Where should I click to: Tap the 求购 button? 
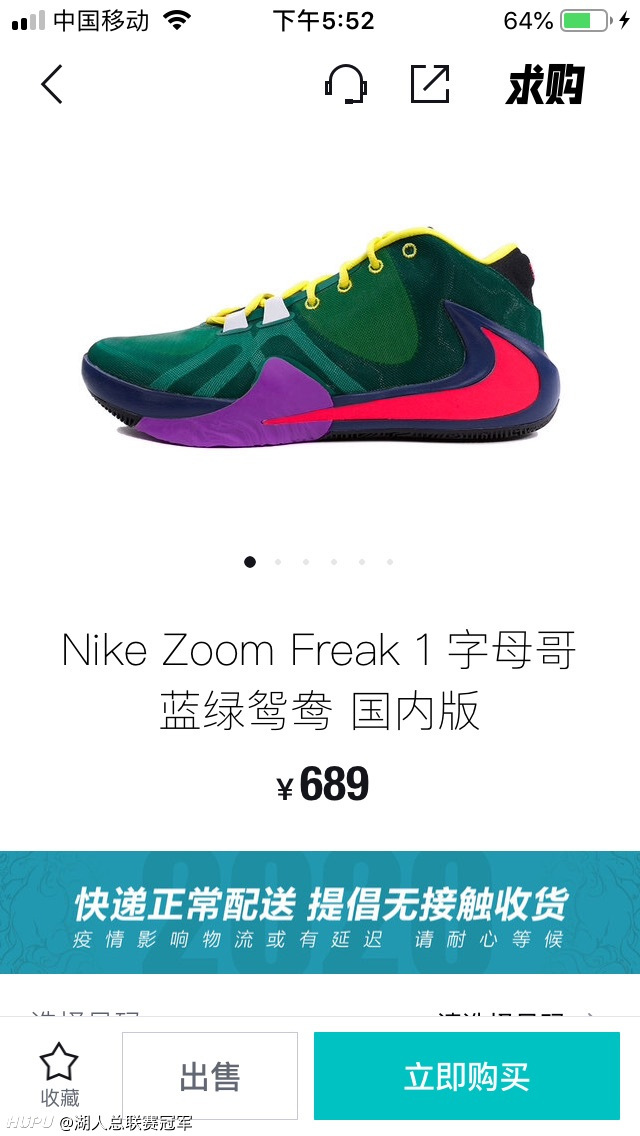coord(544,85)
